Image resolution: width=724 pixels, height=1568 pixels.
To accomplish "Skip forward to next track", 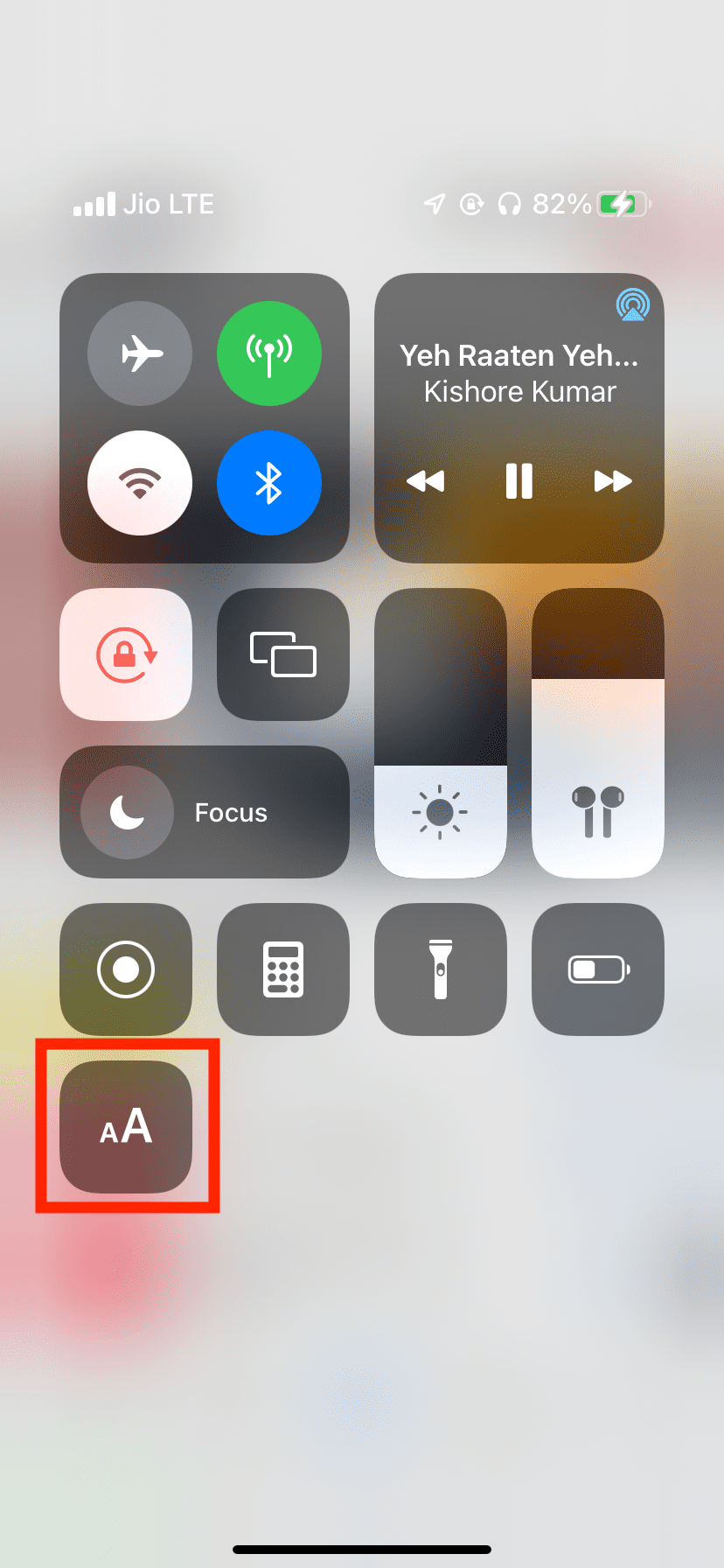I will 613,481.
